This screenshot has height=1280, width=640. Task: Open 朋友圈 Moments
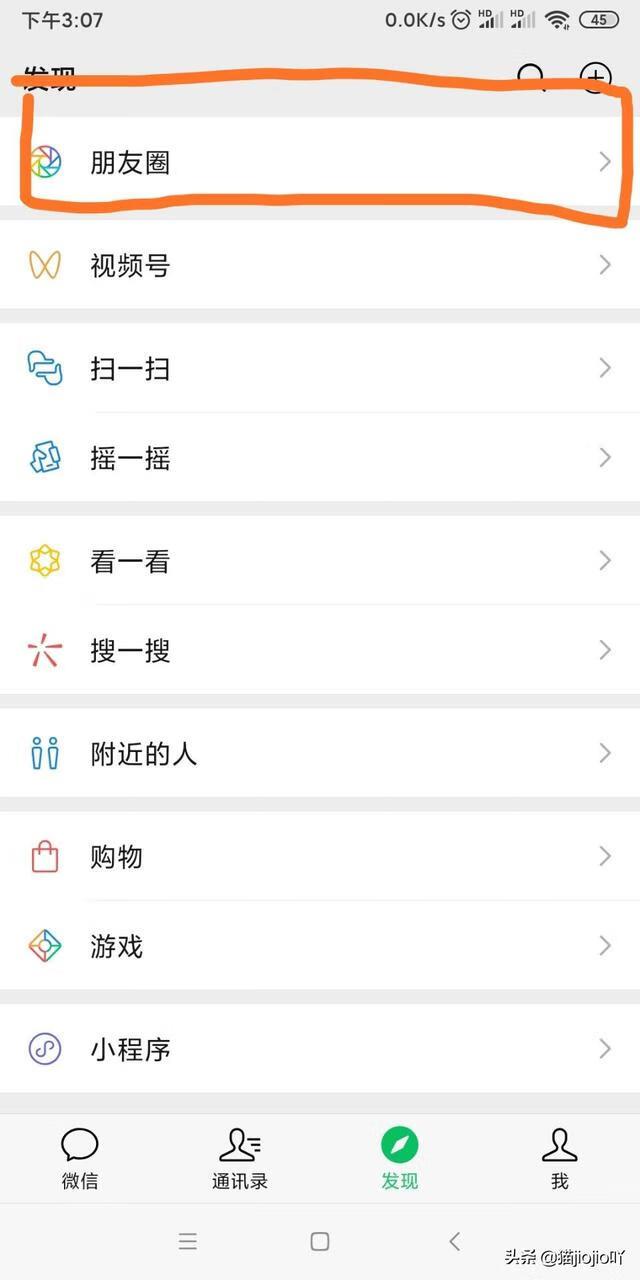[320, 162]
